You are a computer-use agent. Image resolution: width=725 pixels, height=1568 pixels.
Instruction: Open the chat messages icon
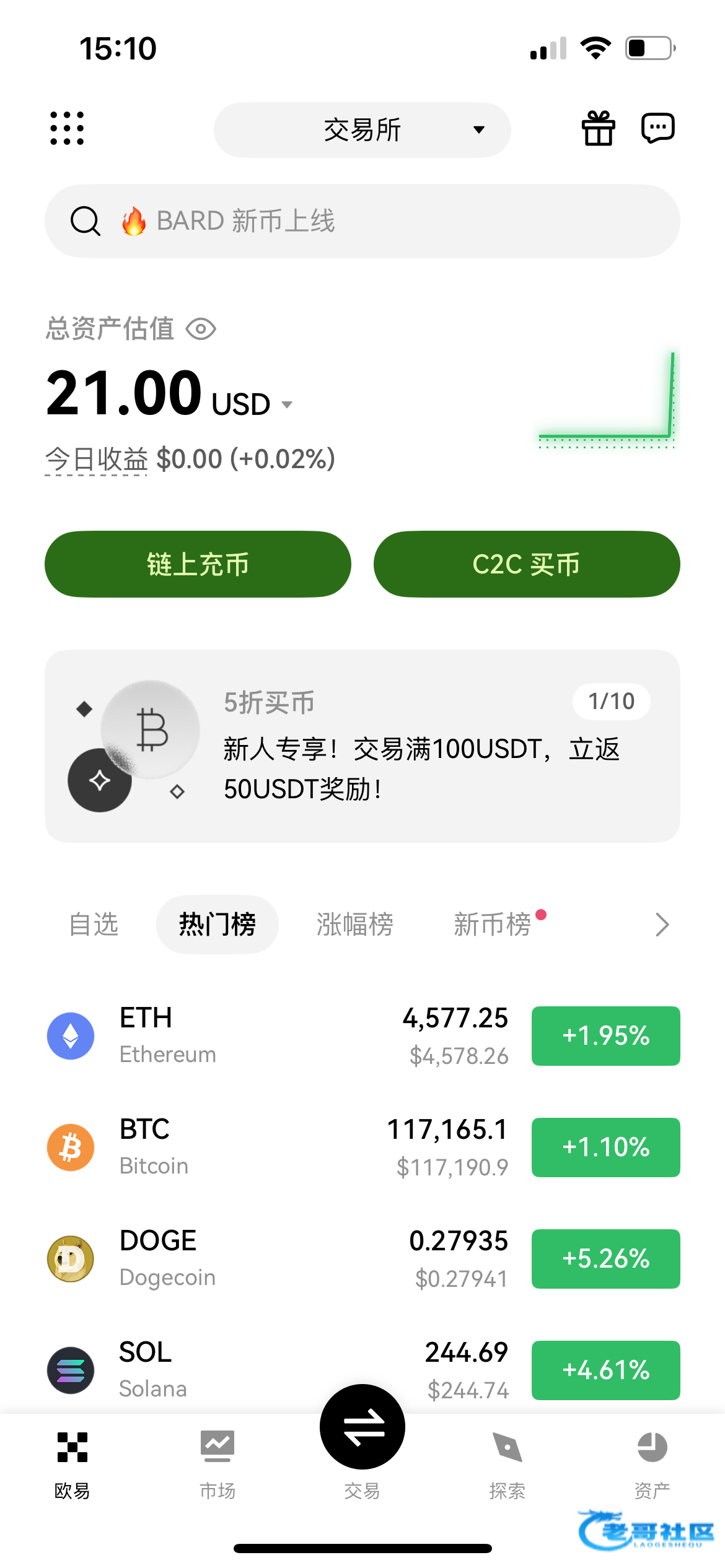tap(657, 128)
